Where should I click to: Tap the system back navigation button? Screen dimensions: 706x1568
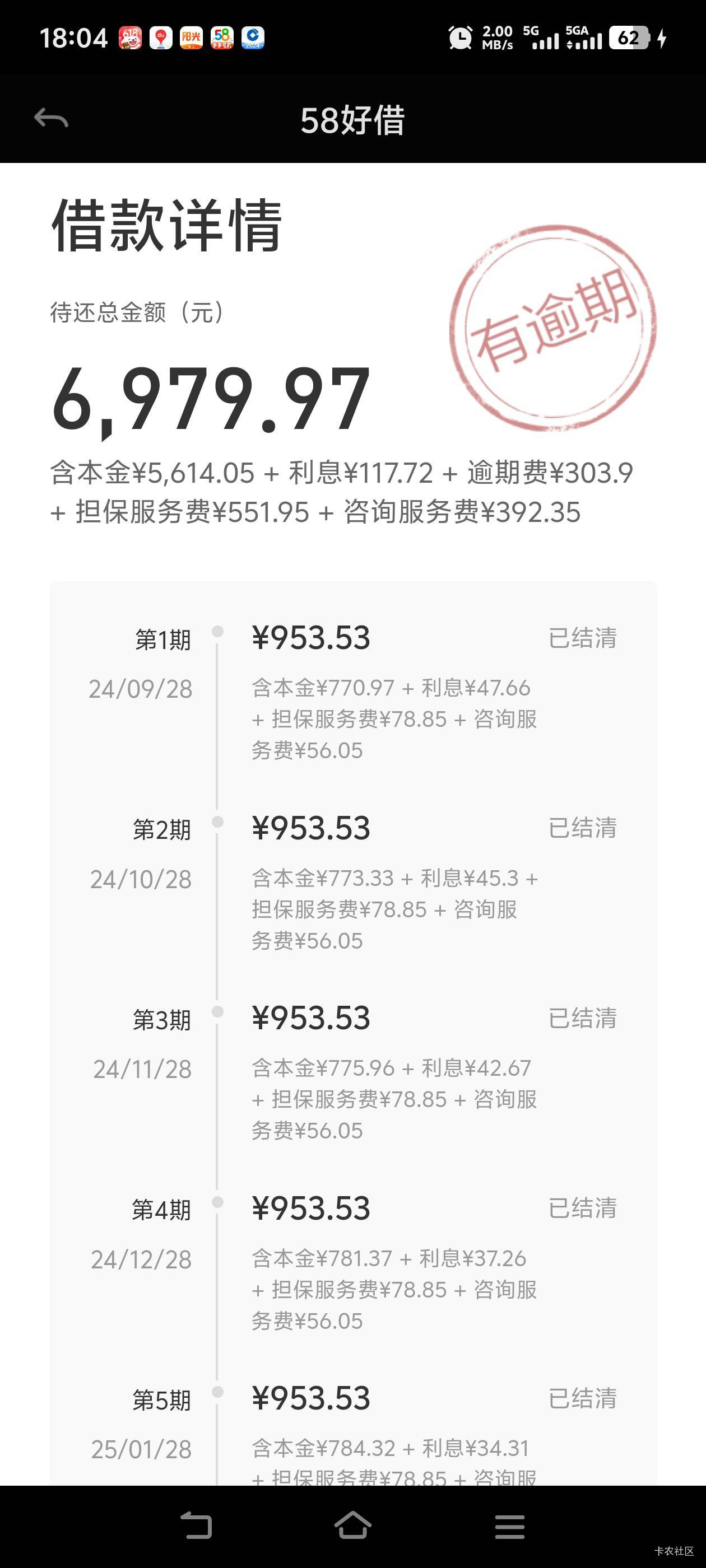click(196, 1526)
